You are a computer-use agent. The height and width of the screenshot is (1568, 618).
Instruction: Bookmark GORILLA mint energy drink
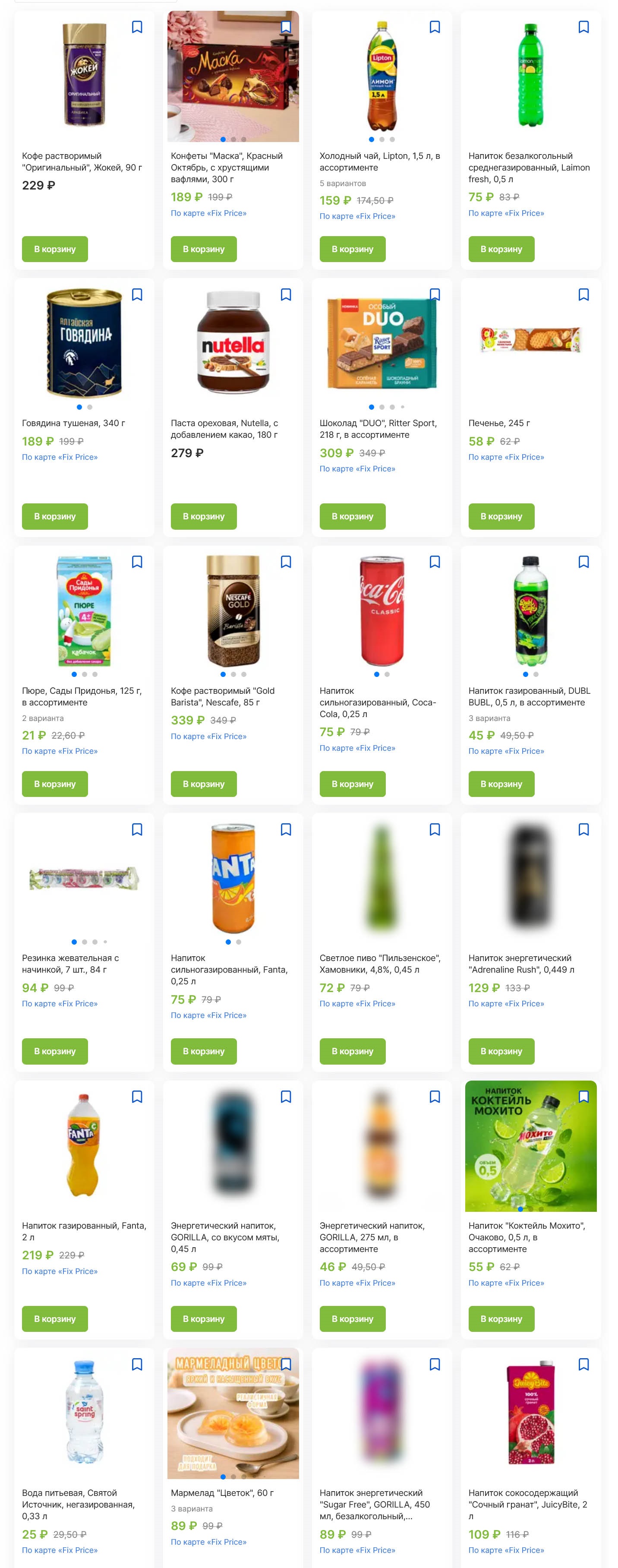(285, 1097)
